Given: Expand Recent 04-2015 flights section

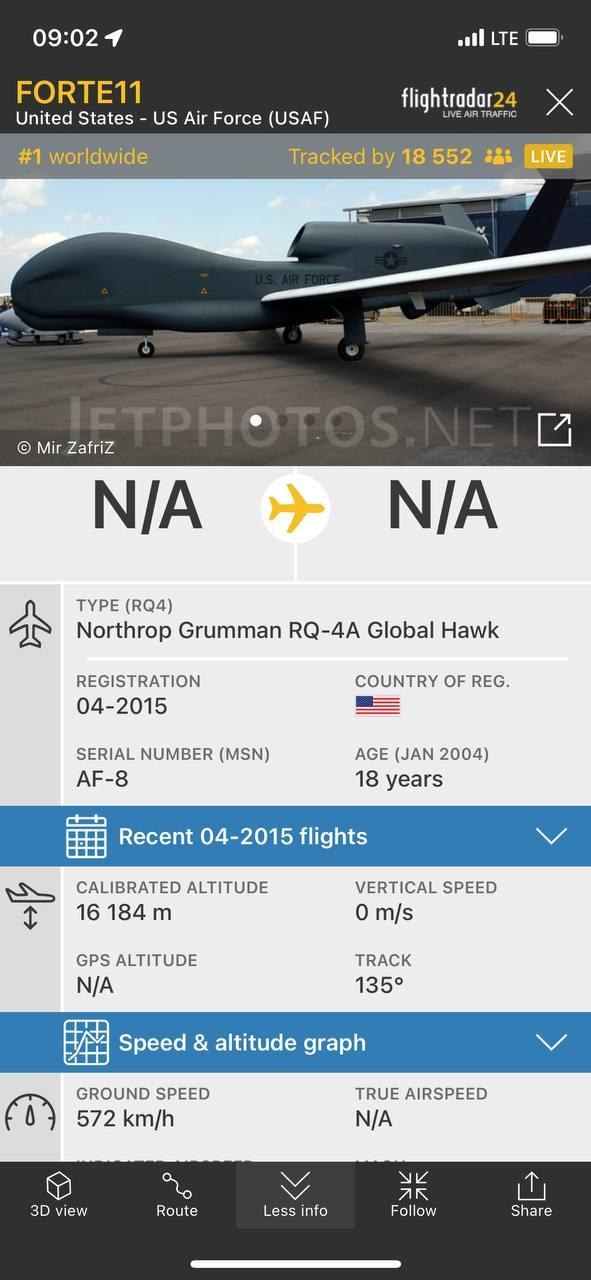Looking at the screenshot, I should pyautogui.click(x=295, y=836).
